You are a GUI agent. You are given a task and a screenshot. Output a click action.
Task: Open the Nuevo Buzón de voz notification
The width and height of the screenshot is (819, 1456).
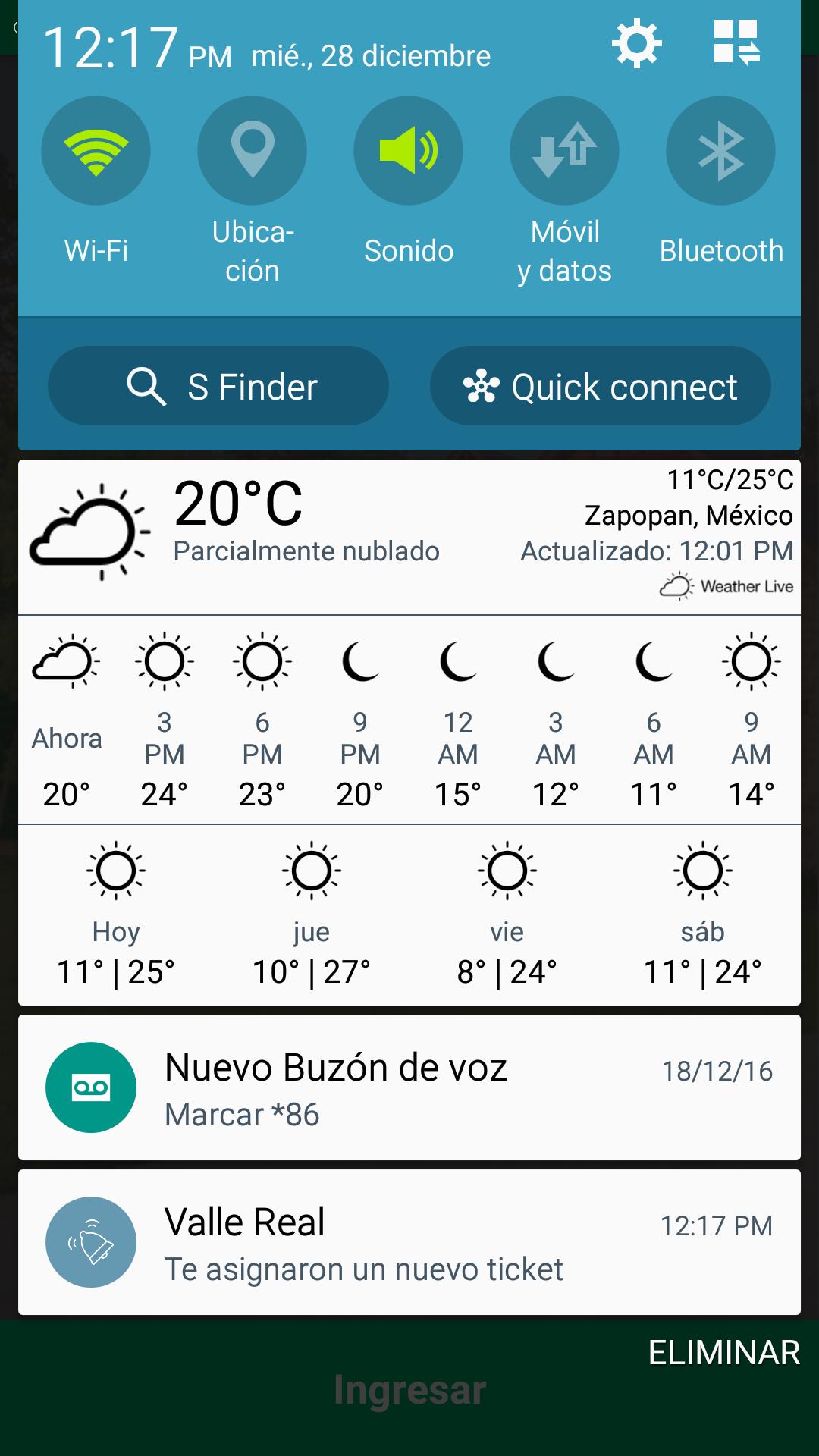[409, 1087]
